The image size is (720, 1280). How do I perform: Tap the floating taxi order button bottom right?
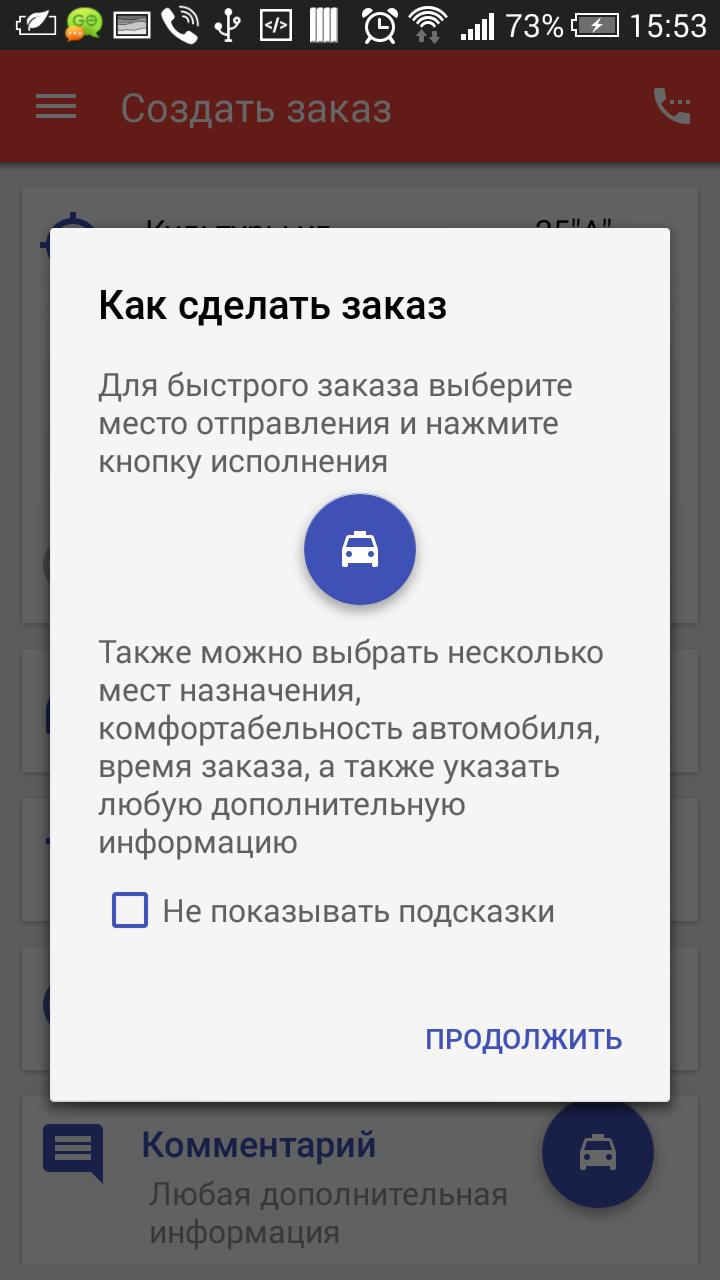598,1152
